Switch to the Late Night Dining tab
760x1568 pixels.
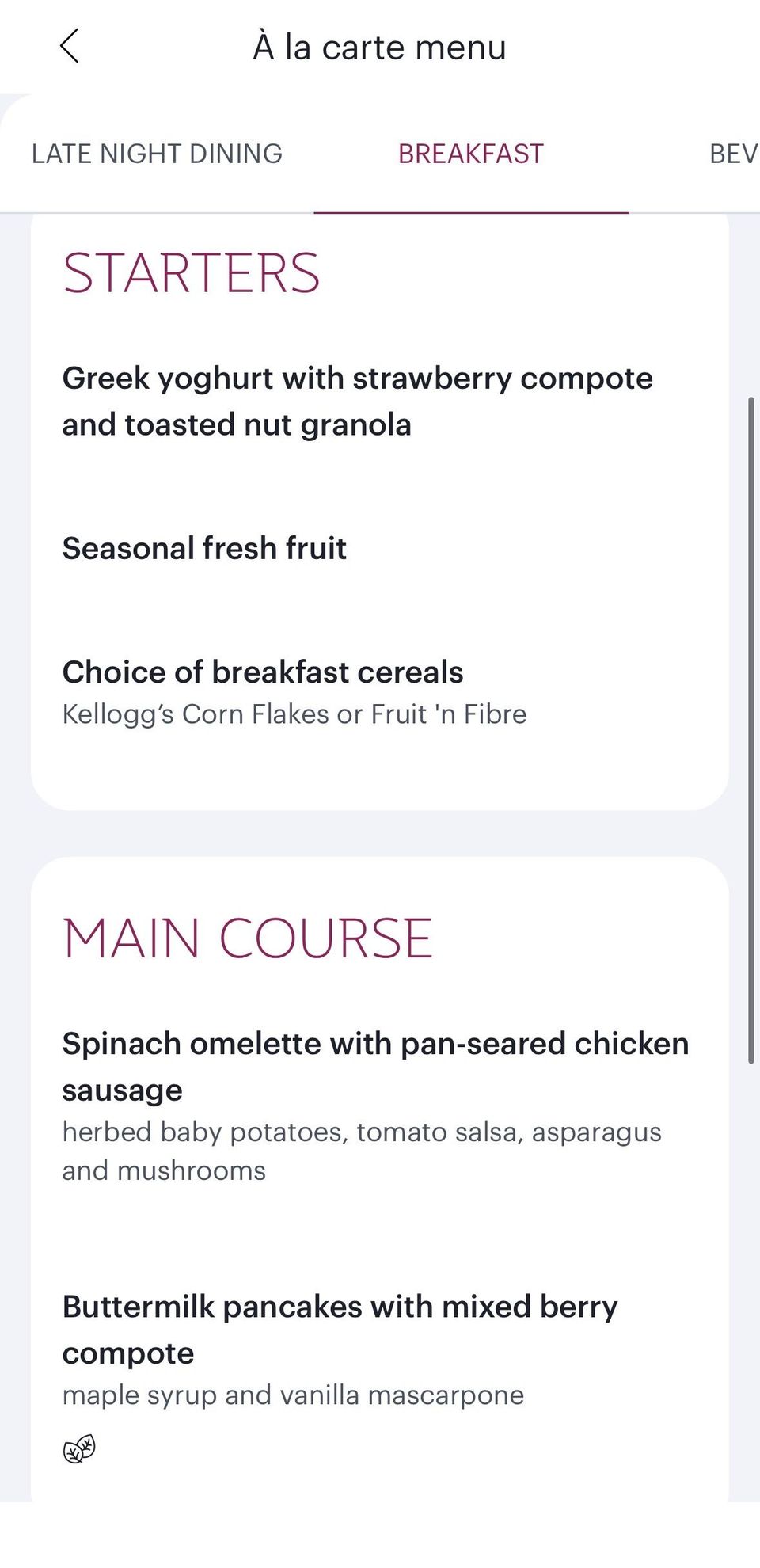(x=157, y=154)
